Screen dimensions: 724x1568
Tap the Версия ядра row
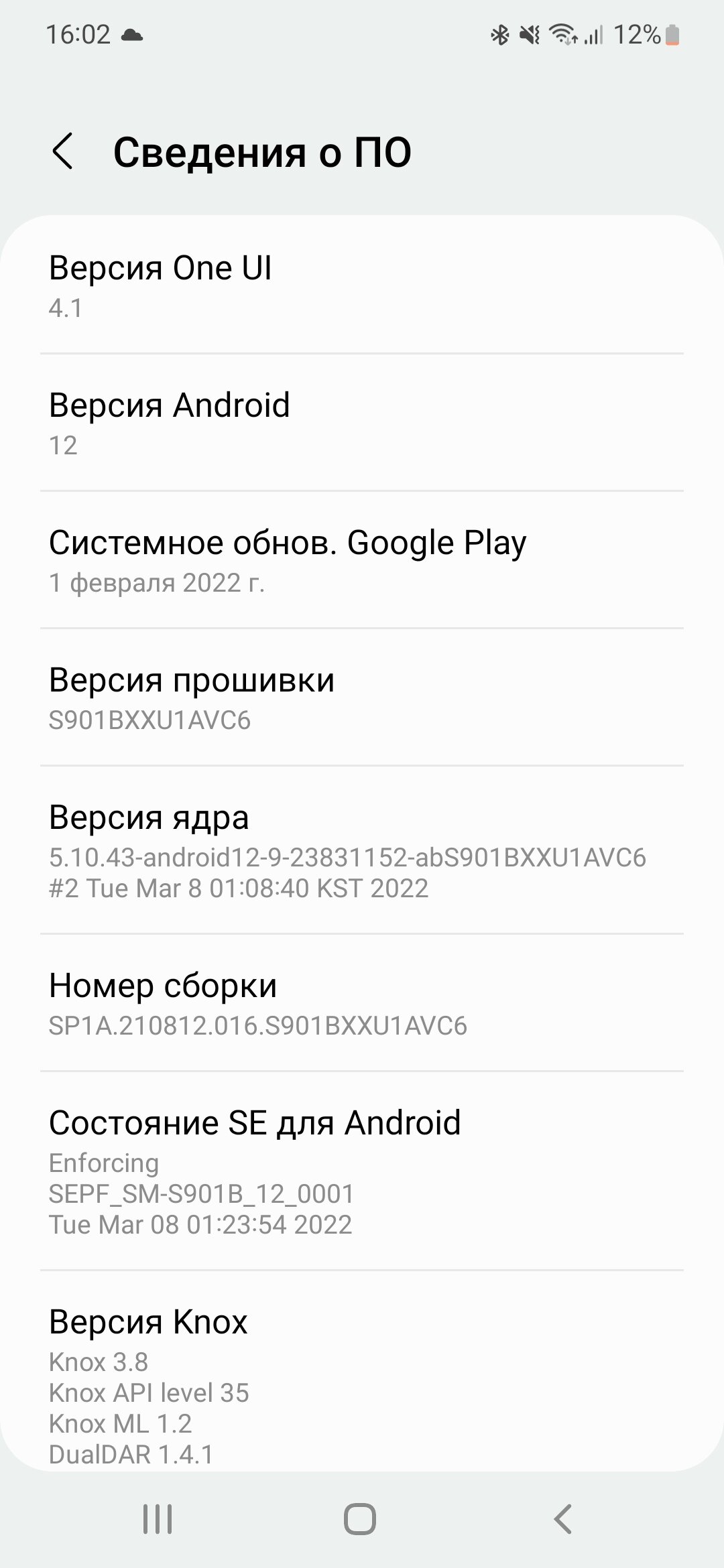click(x=362, y=850)
